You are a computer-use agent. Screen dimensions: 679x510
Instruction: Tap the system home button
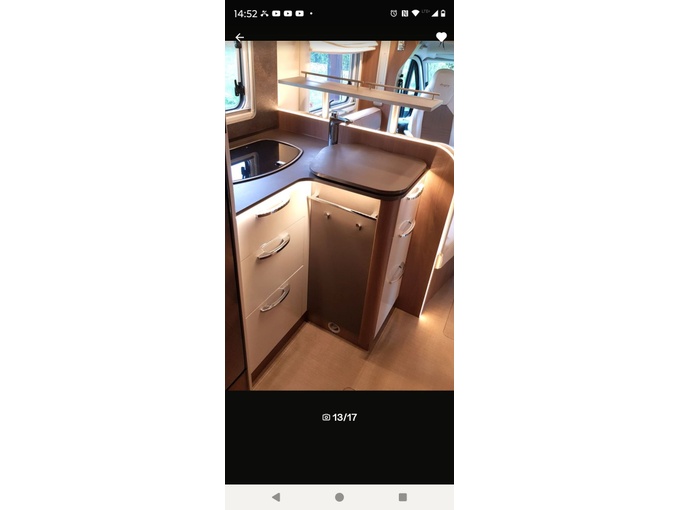[x=339, y=497]
